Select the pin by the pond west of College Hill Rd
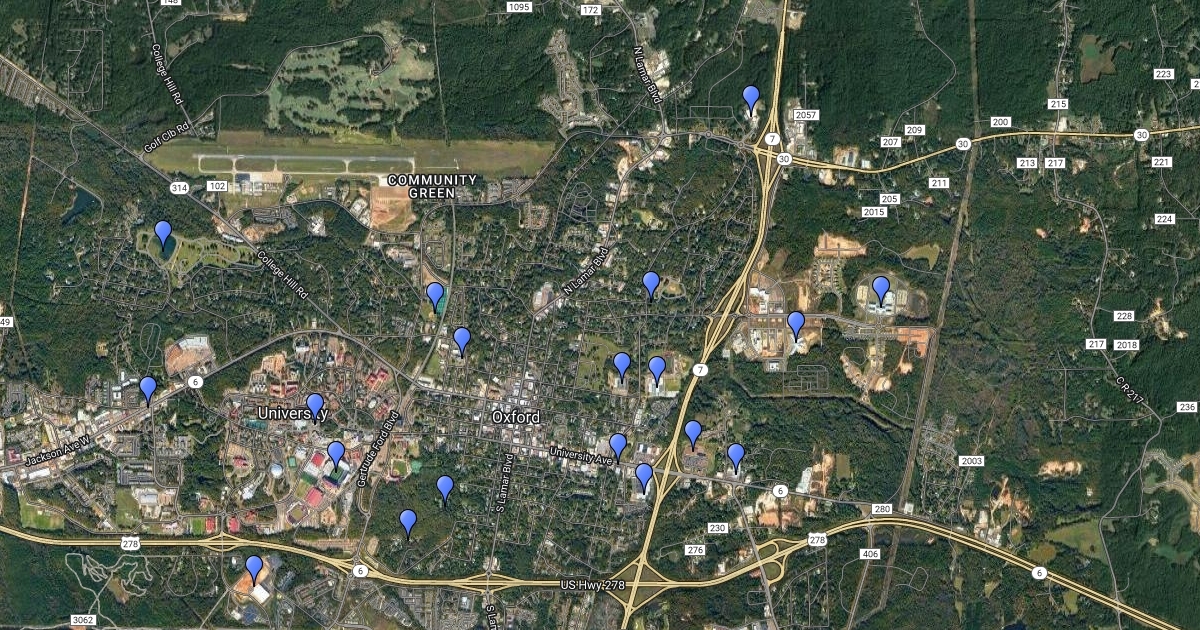The height and width of the screenshot is (630, 1200). (x=163, y=233)
